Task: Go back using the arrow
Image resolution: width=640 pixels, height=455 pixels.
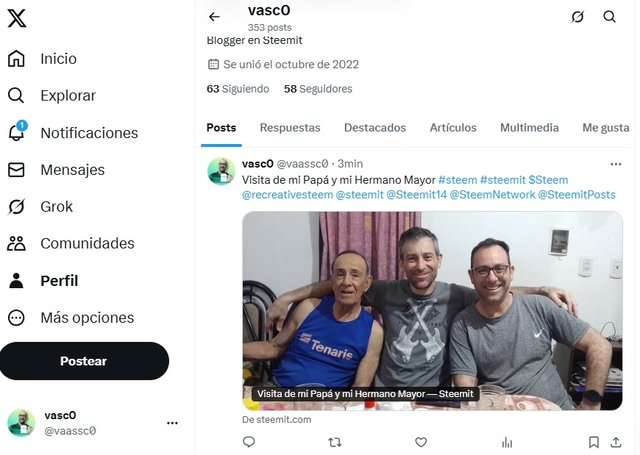Action: tap(214, 17)
